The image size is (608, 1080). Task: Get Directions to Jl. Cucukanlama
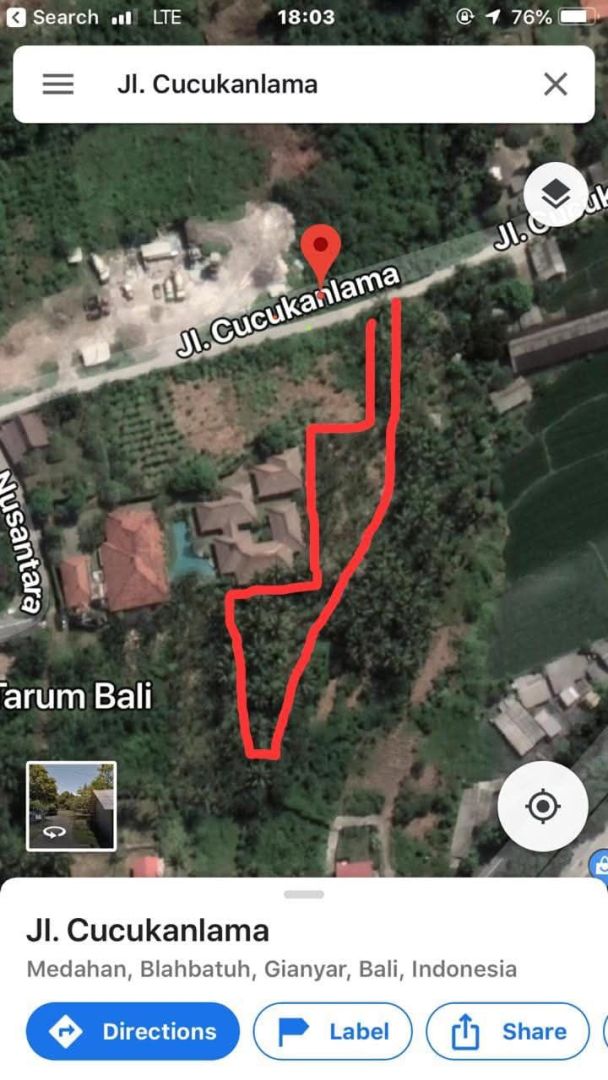pos(133,1031)
